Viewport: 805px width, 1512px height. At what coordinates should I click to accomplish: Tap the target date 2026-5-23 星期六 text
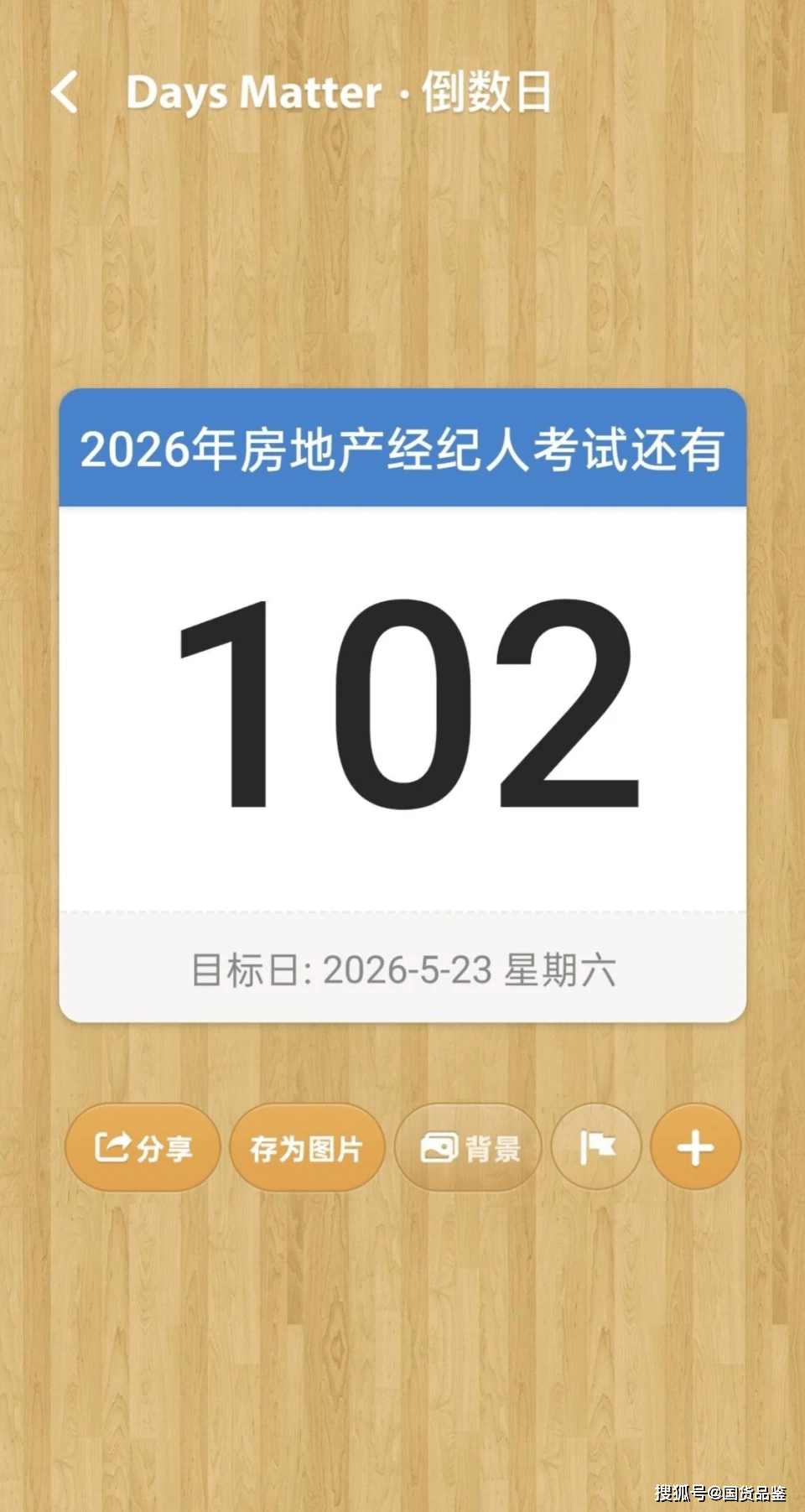402,969
